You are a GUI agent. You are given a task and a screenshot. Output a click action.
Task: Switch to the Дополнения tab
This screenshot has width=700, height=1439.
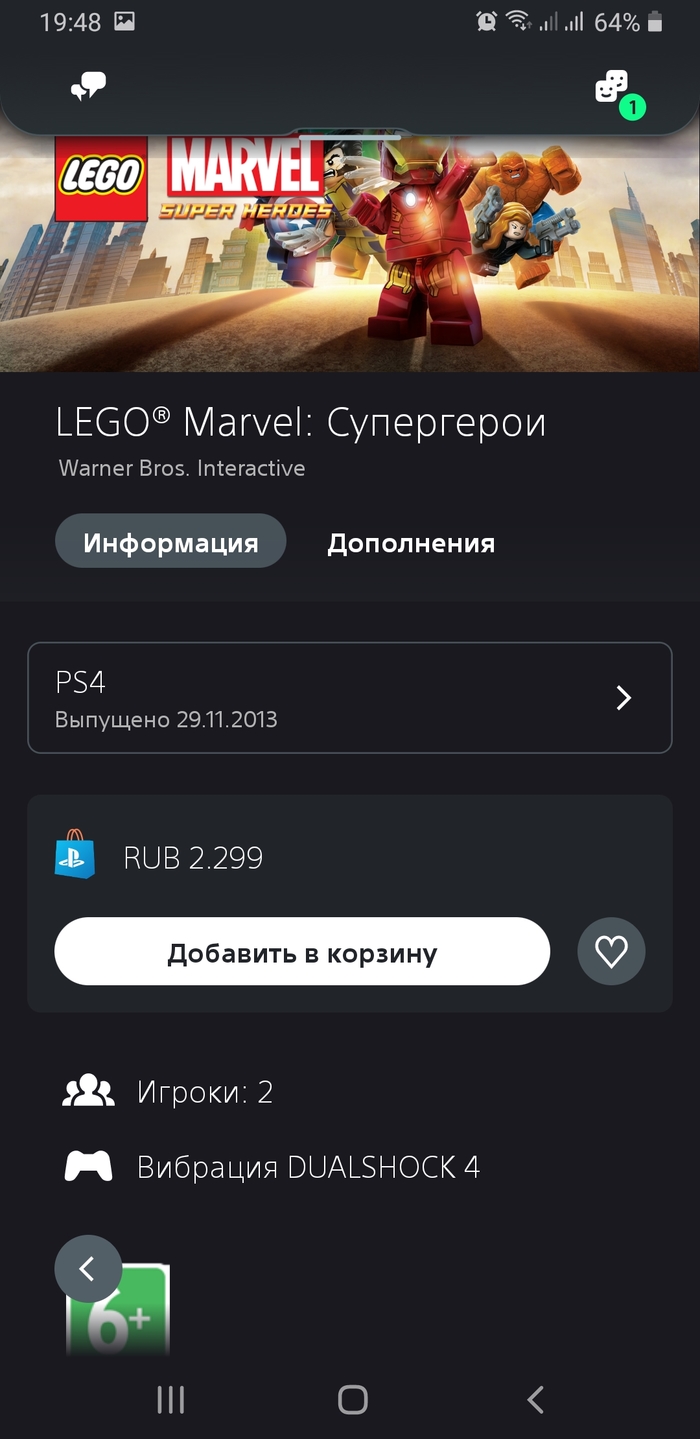pos(411,543)
